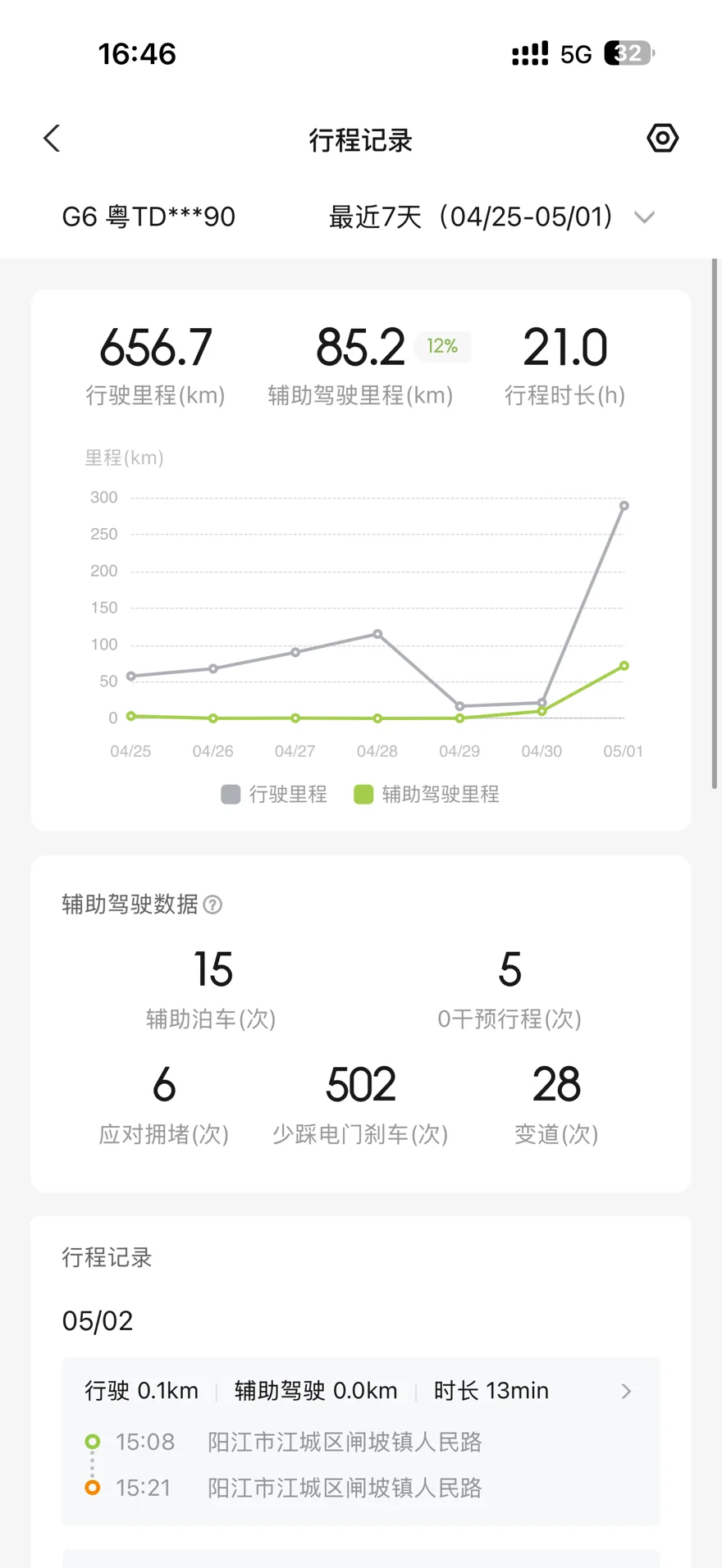Toggle the 辅助驾驶里程 chart legend

(x=427, y=794)
